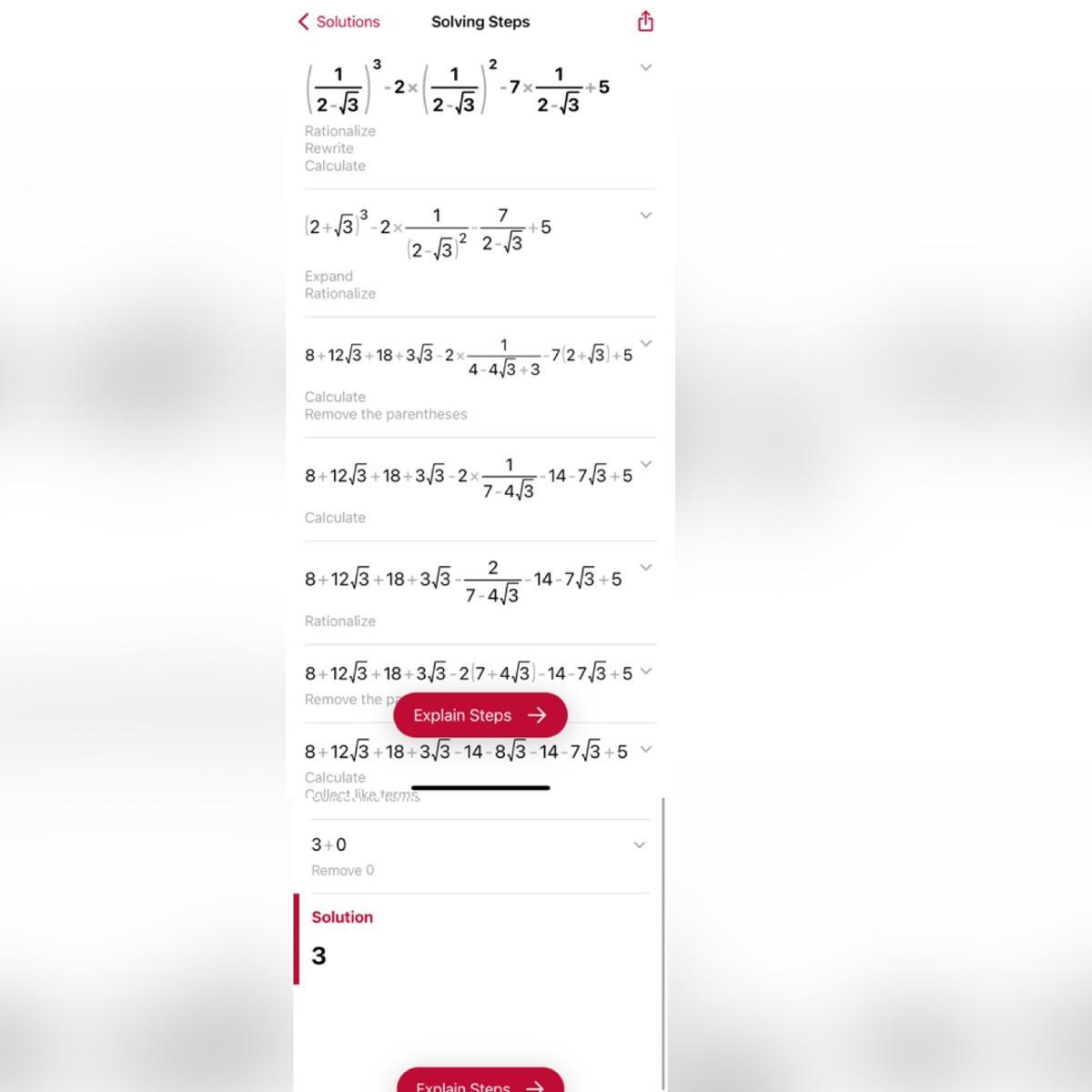Viewport: 1092px width, 1092px height.
Task: Go back to Solutions
Action: coord(339,22)
